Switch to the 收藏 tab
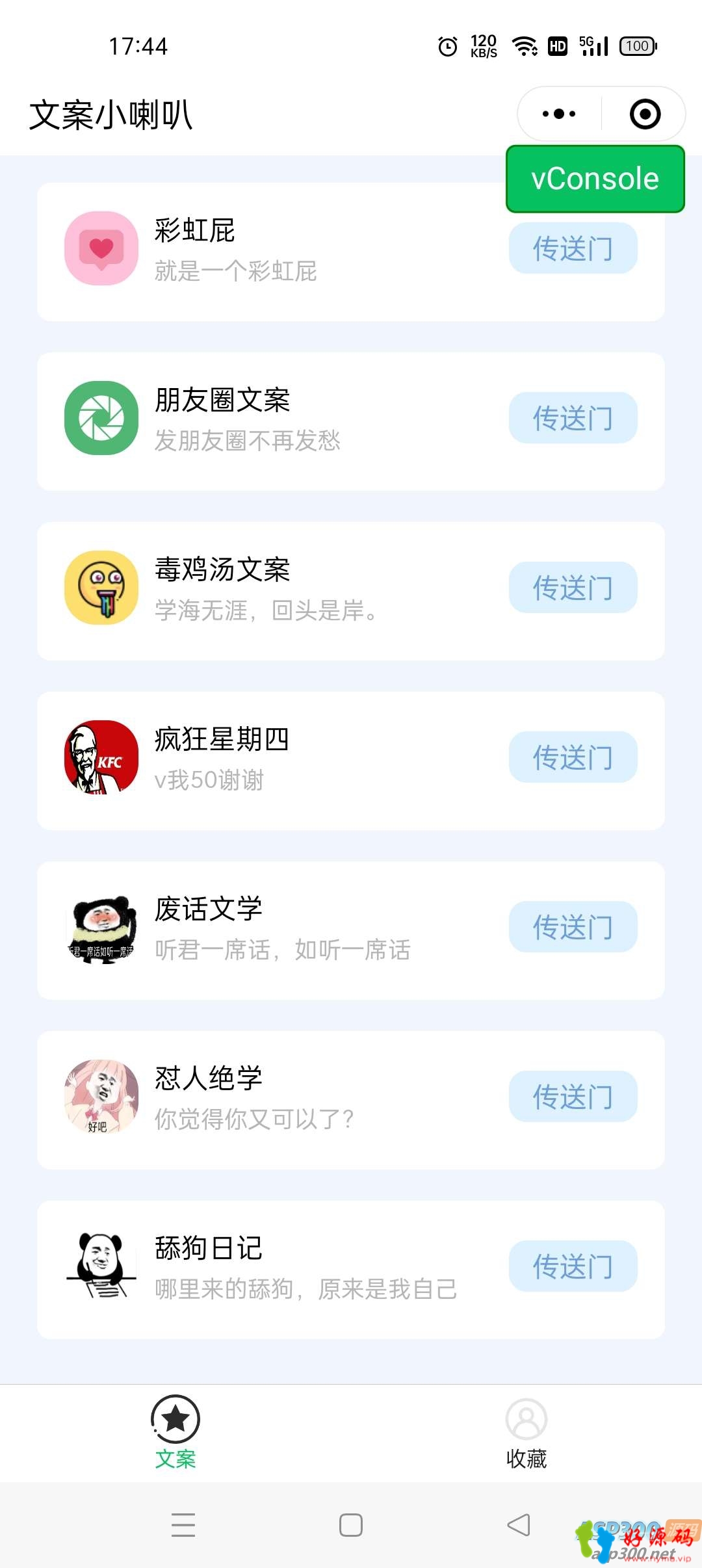The width and height of the screenshot is (702, 1568). [x=526, y=1433]
